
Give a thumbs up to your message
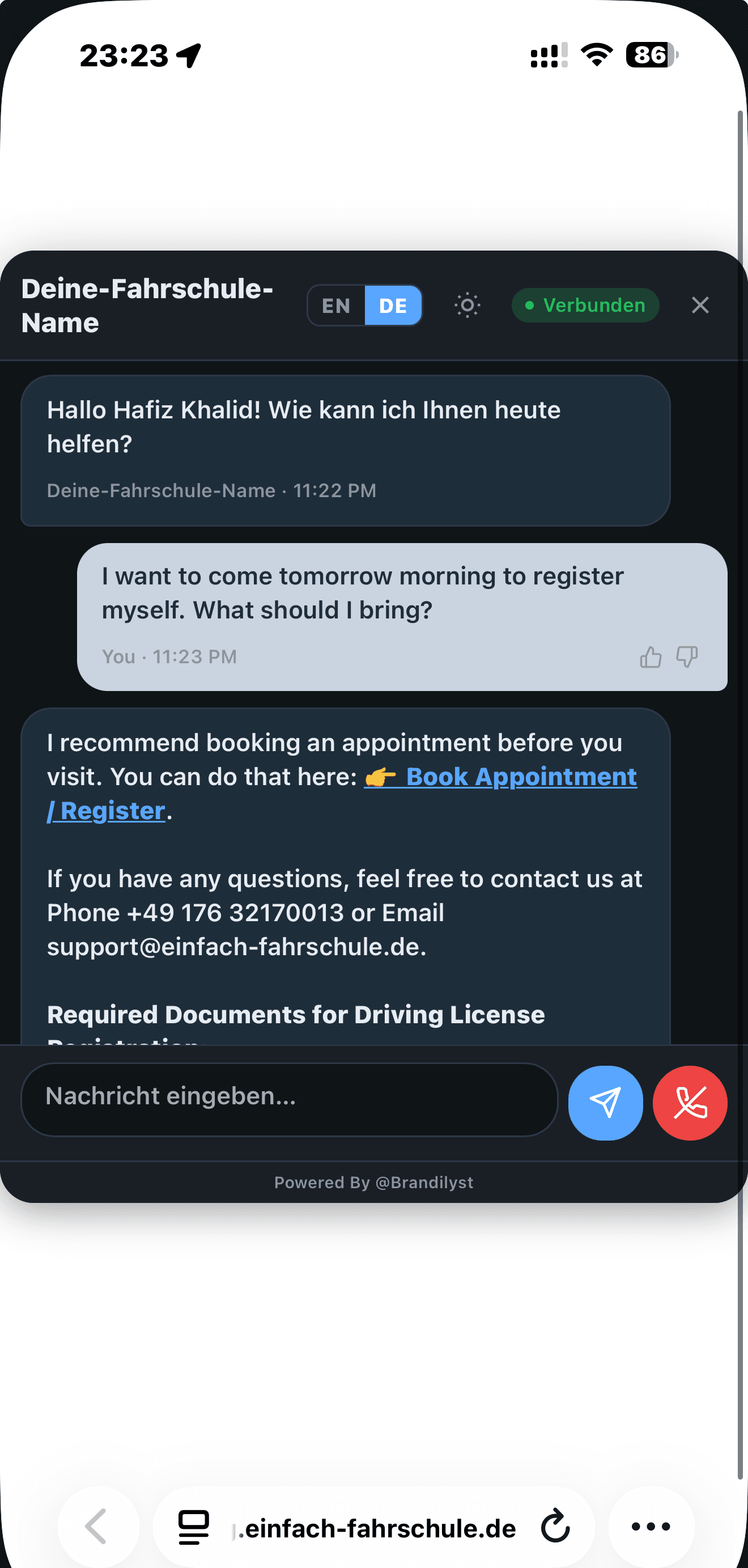click(x=650, y=657)
